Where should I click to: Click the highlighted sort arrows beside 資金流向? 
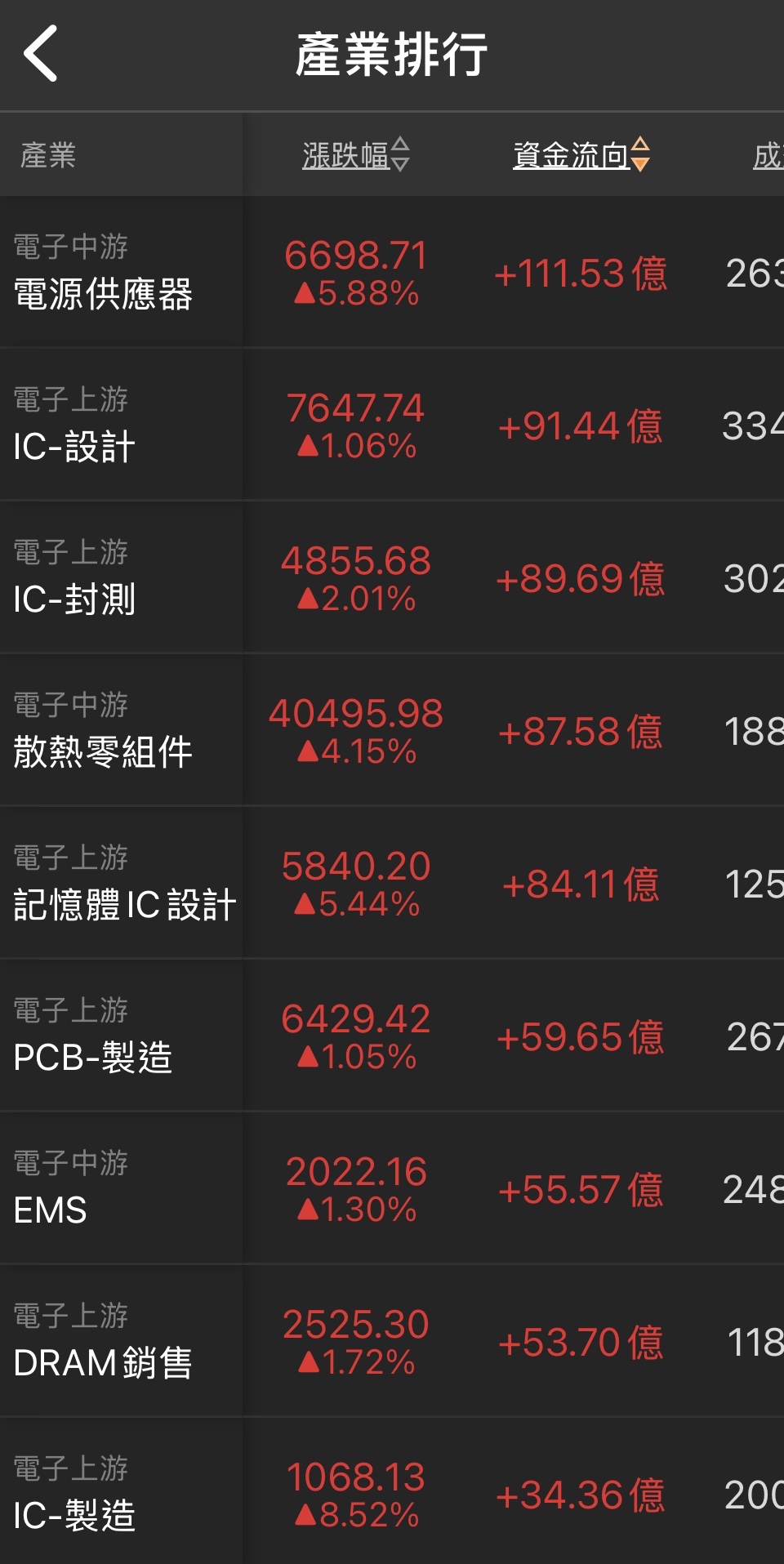(641, 155)
